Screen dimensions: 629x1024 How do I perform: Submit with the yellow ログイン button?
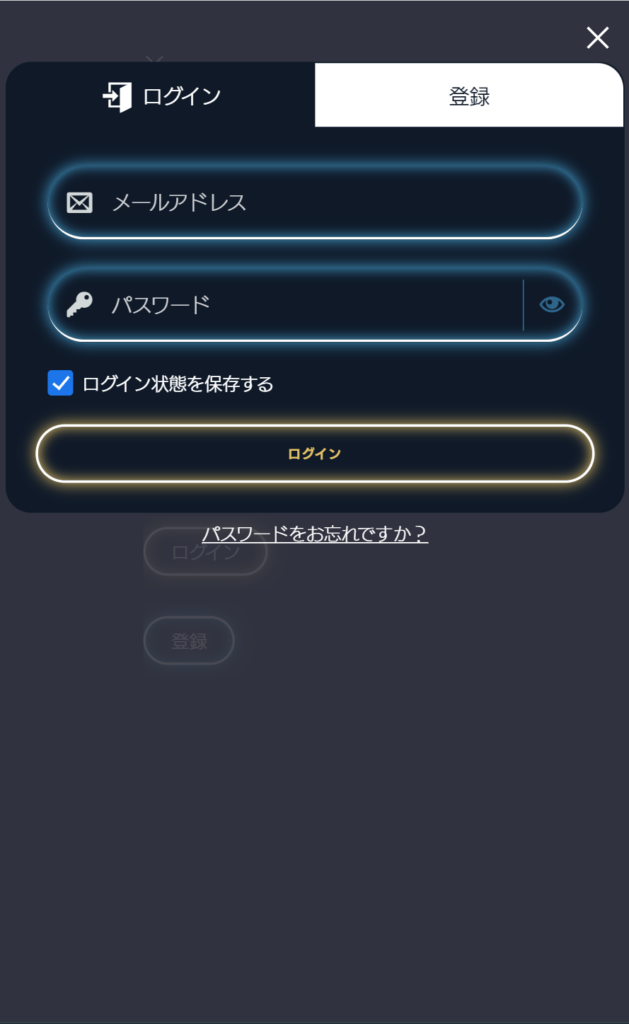point(315,454)
